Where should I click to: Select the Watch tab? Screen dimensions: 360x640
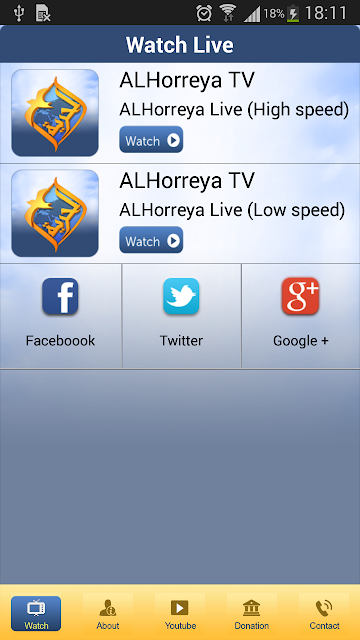tap(36, 613)
